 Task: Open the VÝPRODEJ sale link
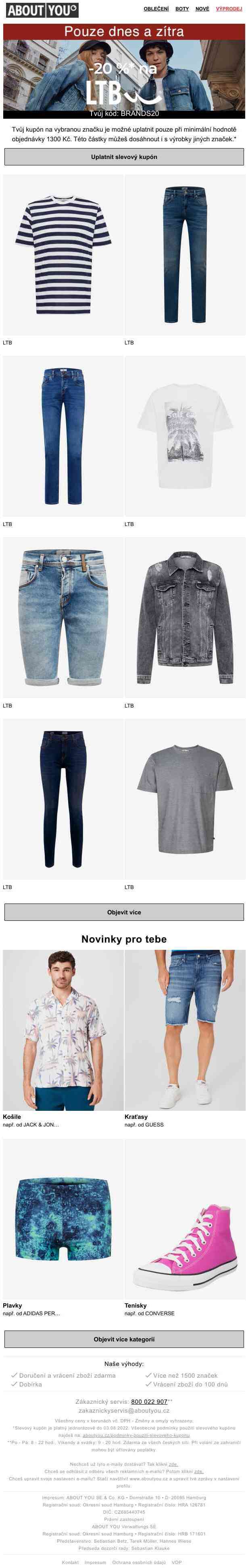pos(229,9)
